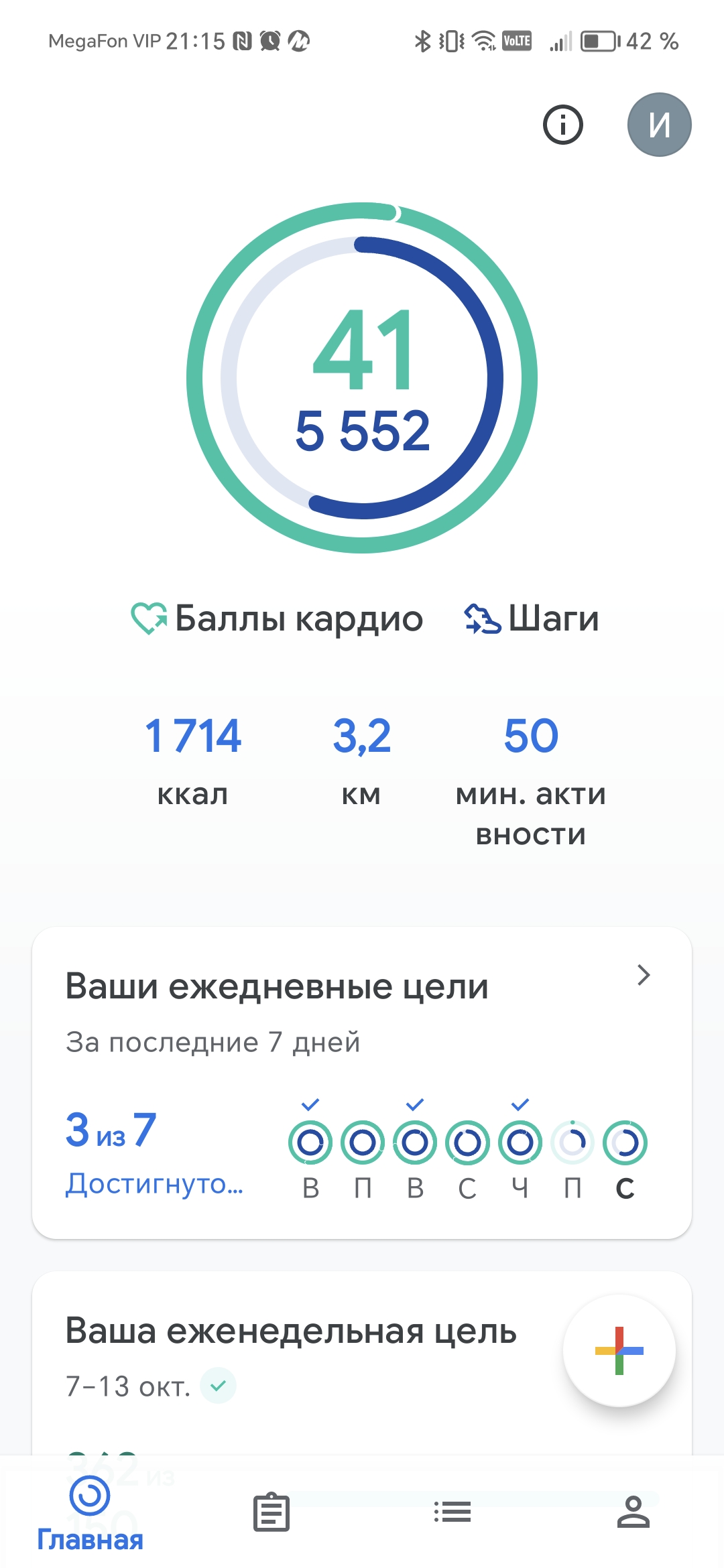Open the info icon

pyautogui.click(x=562, y=125)
